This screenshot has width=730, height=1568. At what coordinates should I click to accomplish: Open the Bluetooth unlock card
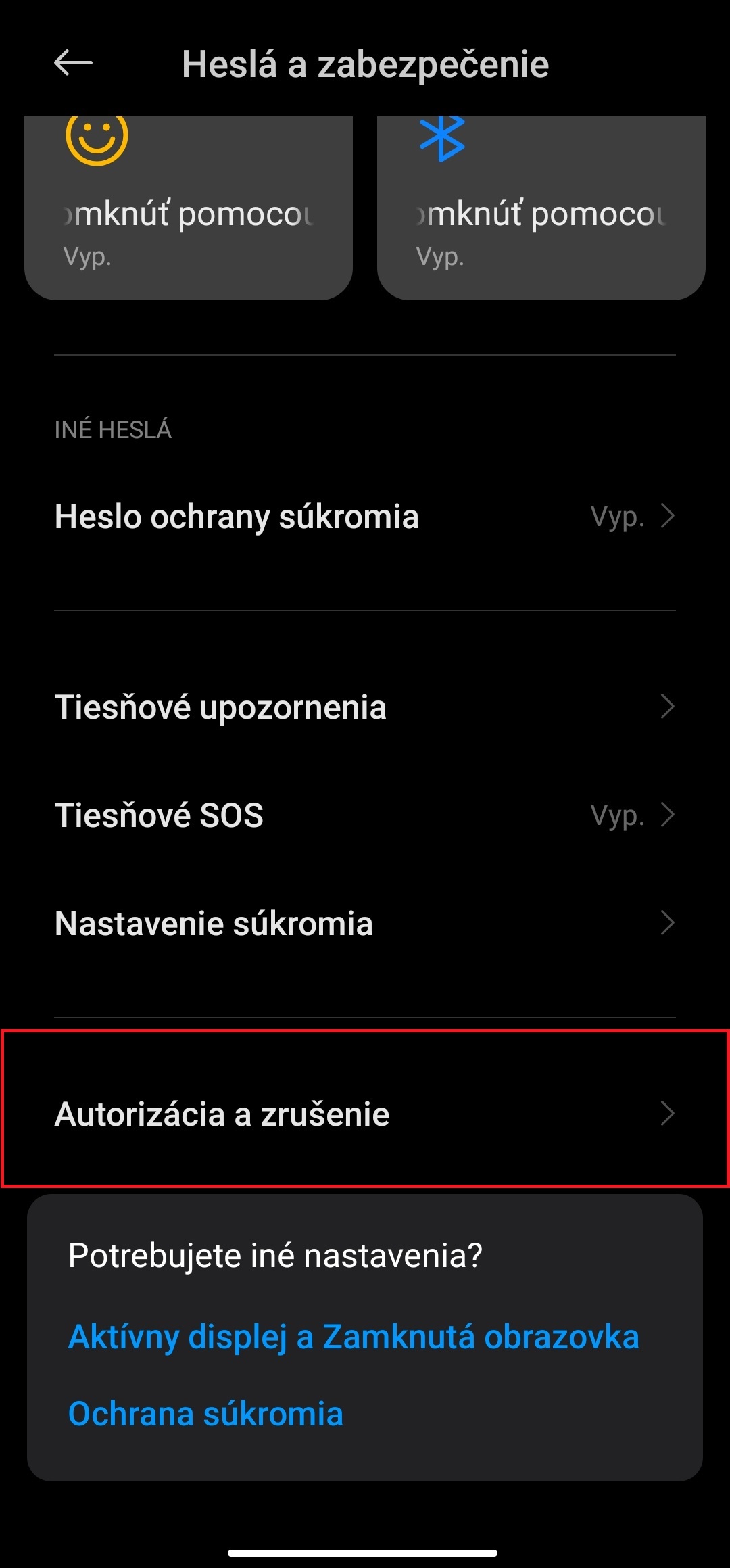point(541,208)
